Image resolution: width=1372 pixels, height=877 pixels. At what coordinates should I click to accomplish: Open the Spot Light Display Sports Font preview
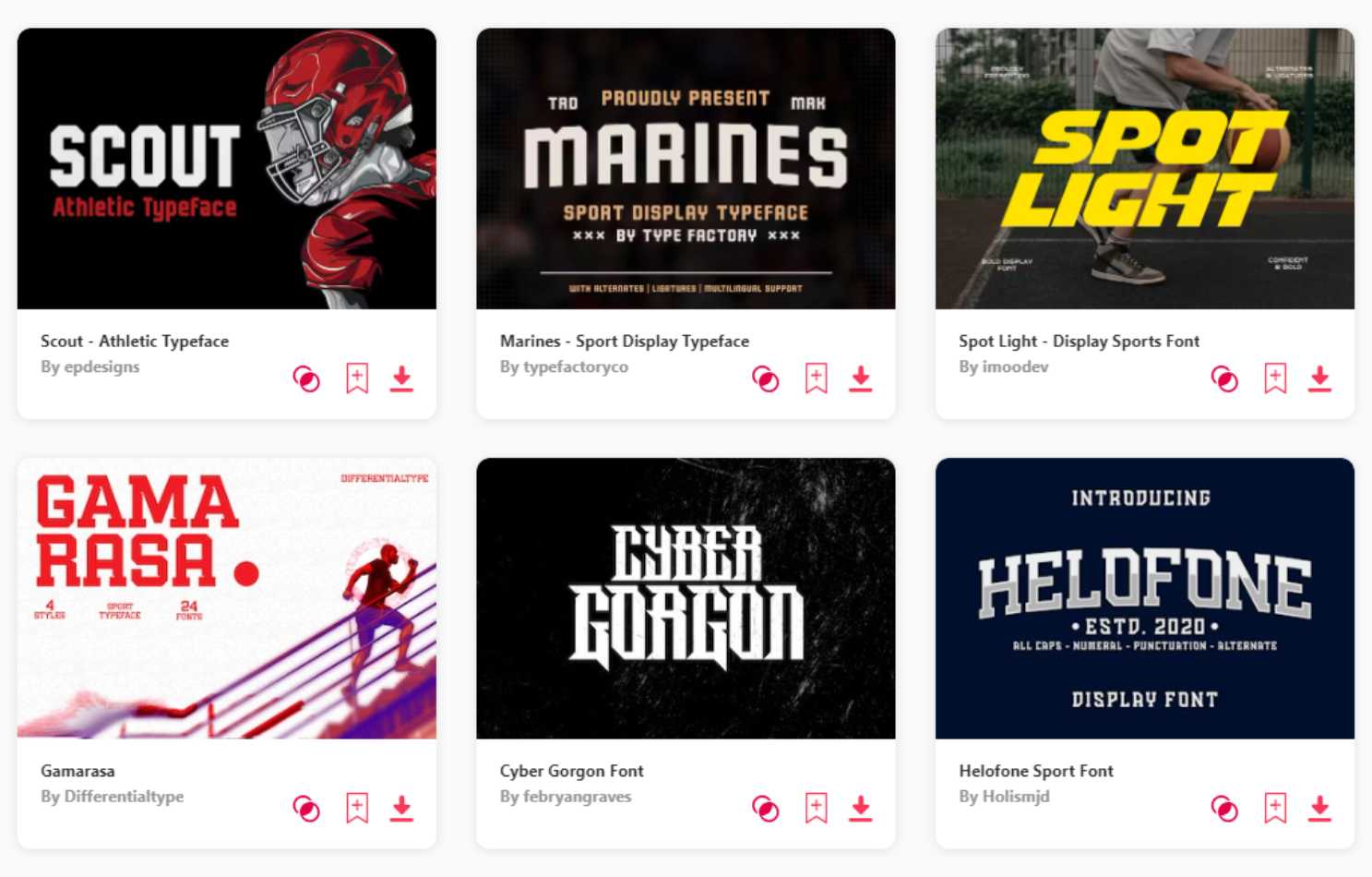tap(1144, 169)
